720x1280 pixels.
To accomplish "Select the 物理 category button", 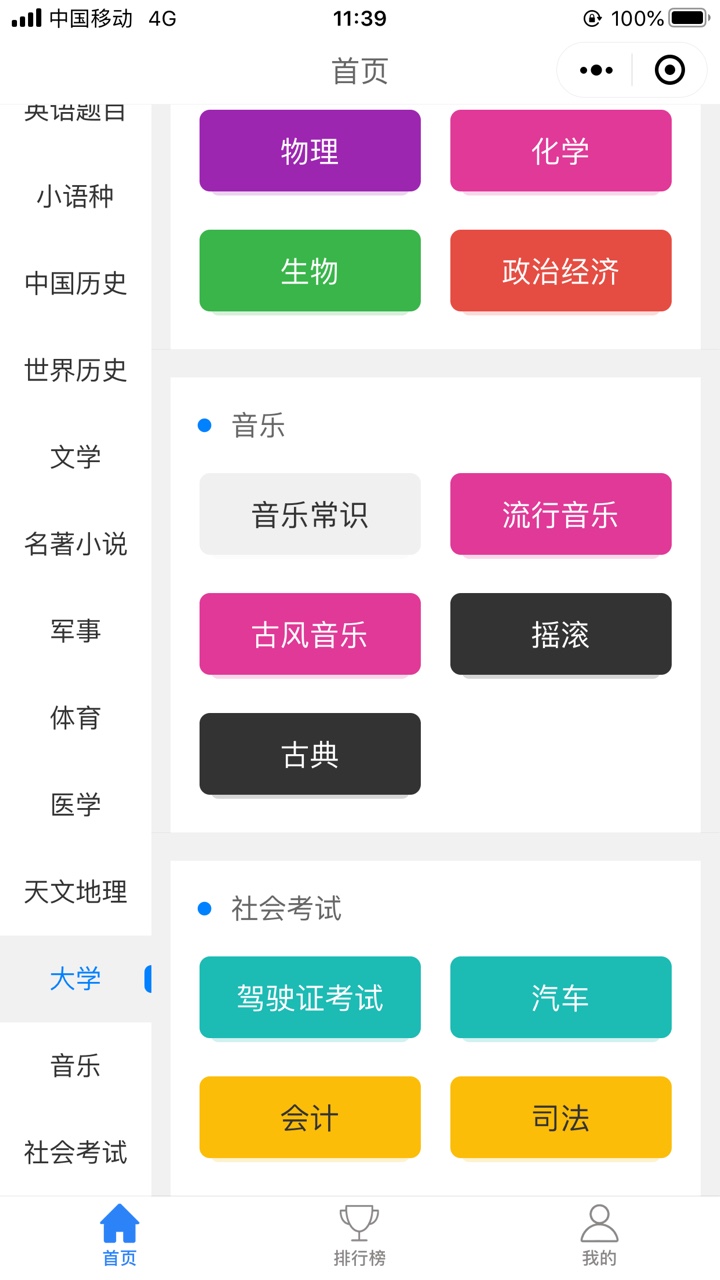I will (310, 151).
